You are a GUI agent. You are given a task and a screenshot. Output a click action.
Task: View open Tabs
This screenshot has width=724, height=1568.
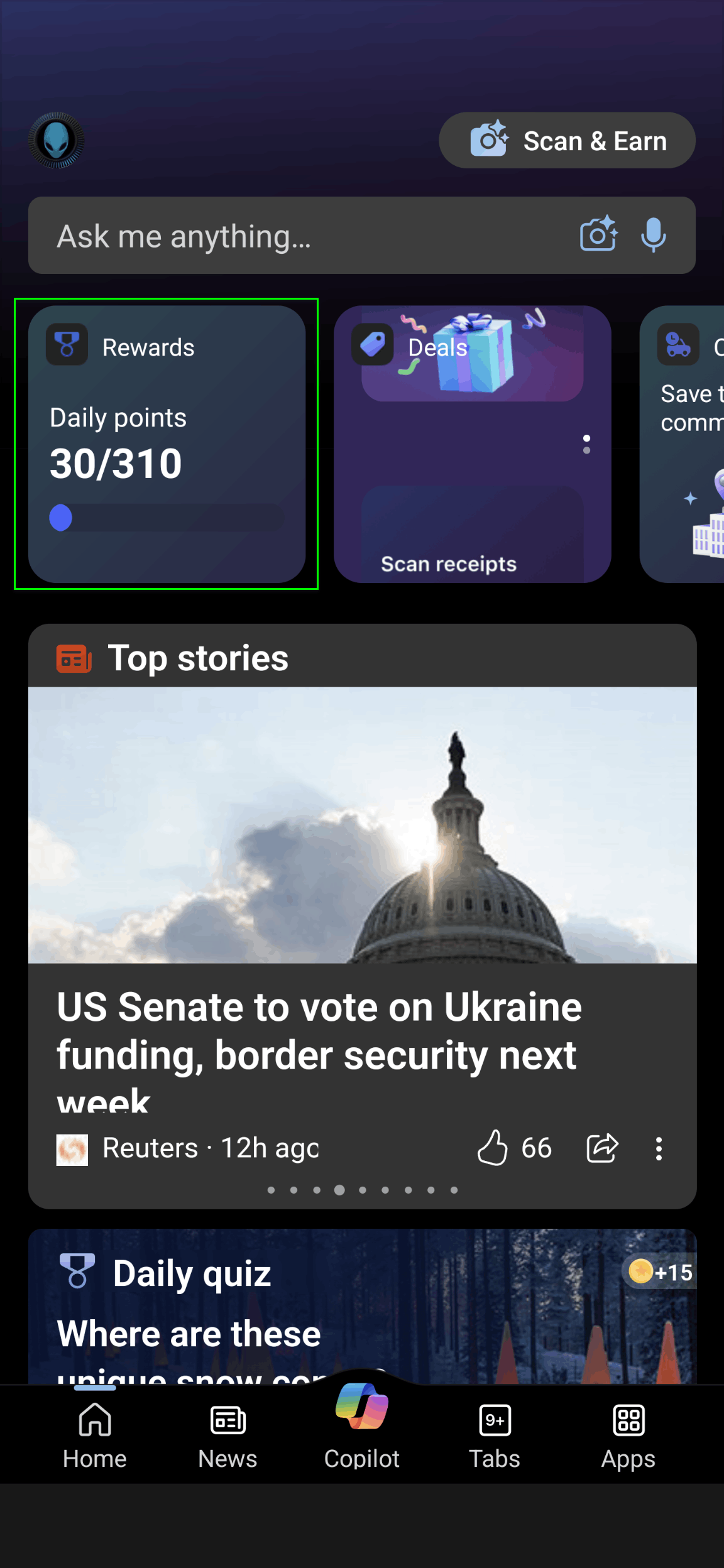(x=495, y=1435)
